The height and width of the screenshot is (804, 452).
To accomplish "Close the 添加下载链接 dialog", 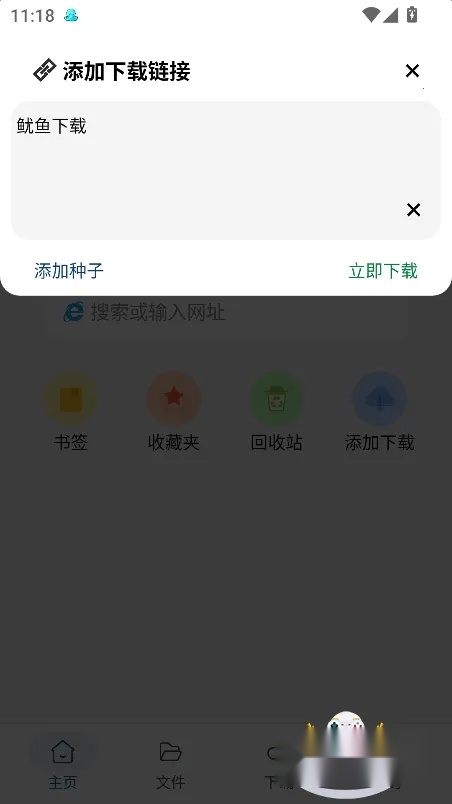I will (x=412, y=71).
